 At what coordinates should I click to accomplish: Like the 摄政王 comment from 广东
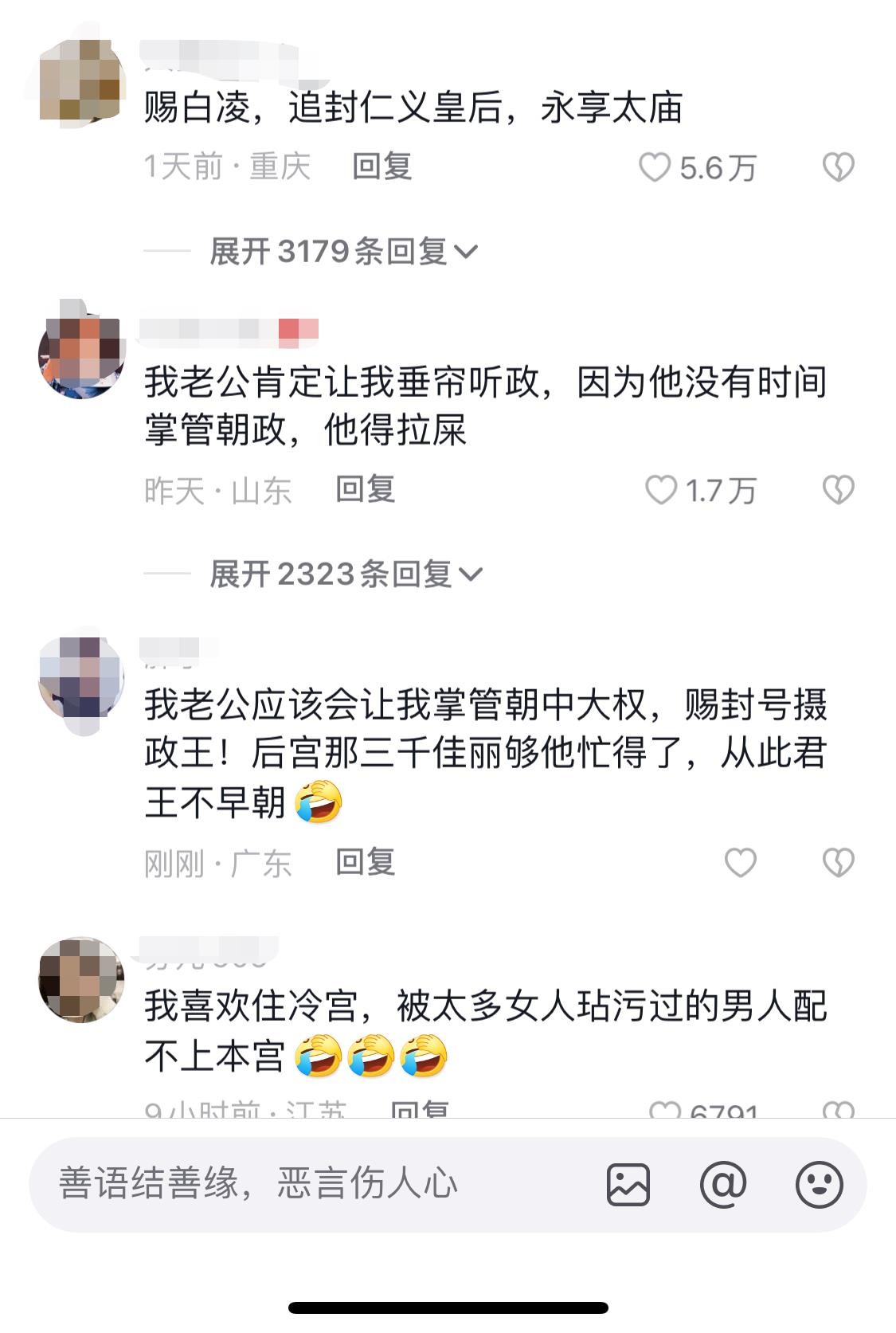tap(740, 862)
